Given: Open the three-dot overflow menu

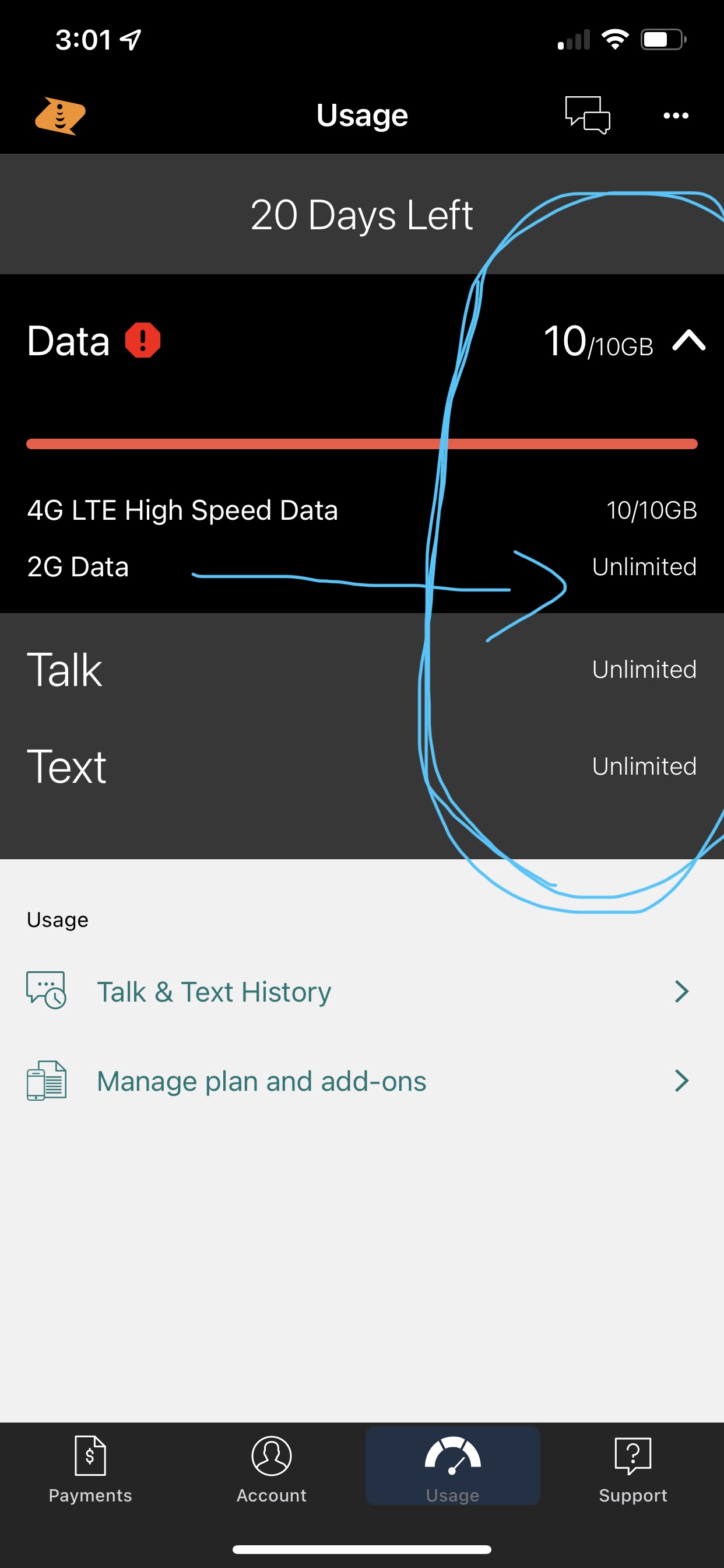Looking at the screenshot, I should click(x=676, y=115).
